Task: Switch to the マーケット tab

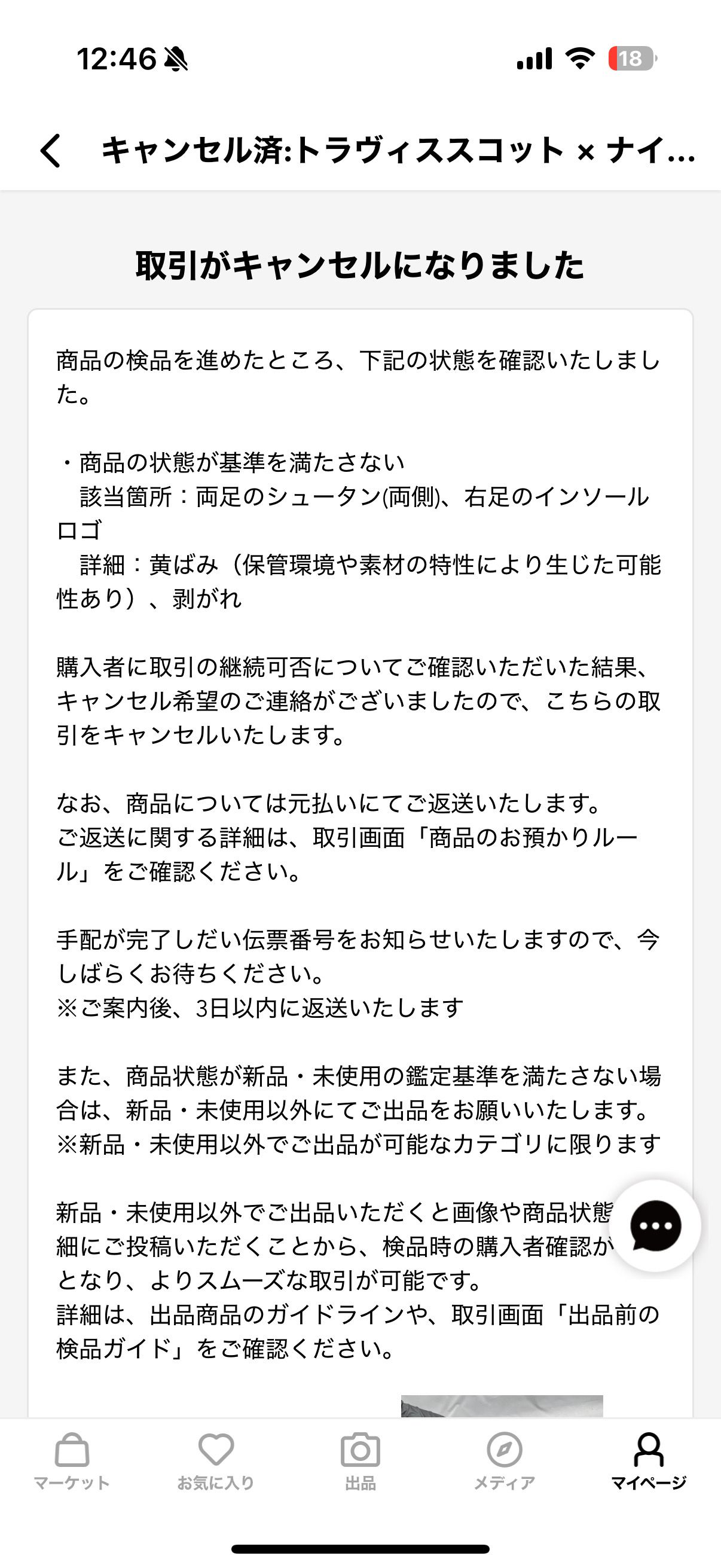Action: 72,1462
